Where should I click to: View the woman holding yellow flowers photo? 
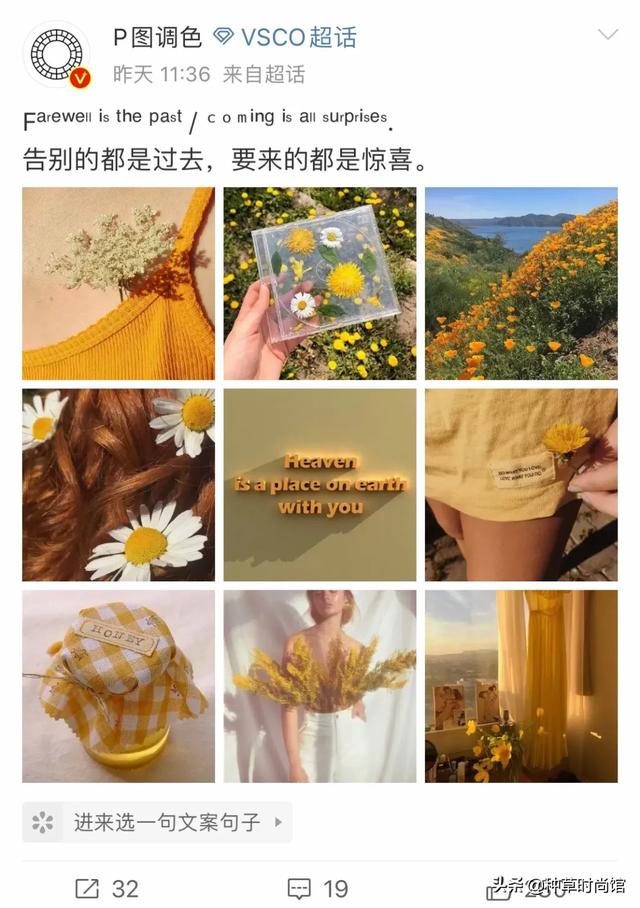coord(320,686)
